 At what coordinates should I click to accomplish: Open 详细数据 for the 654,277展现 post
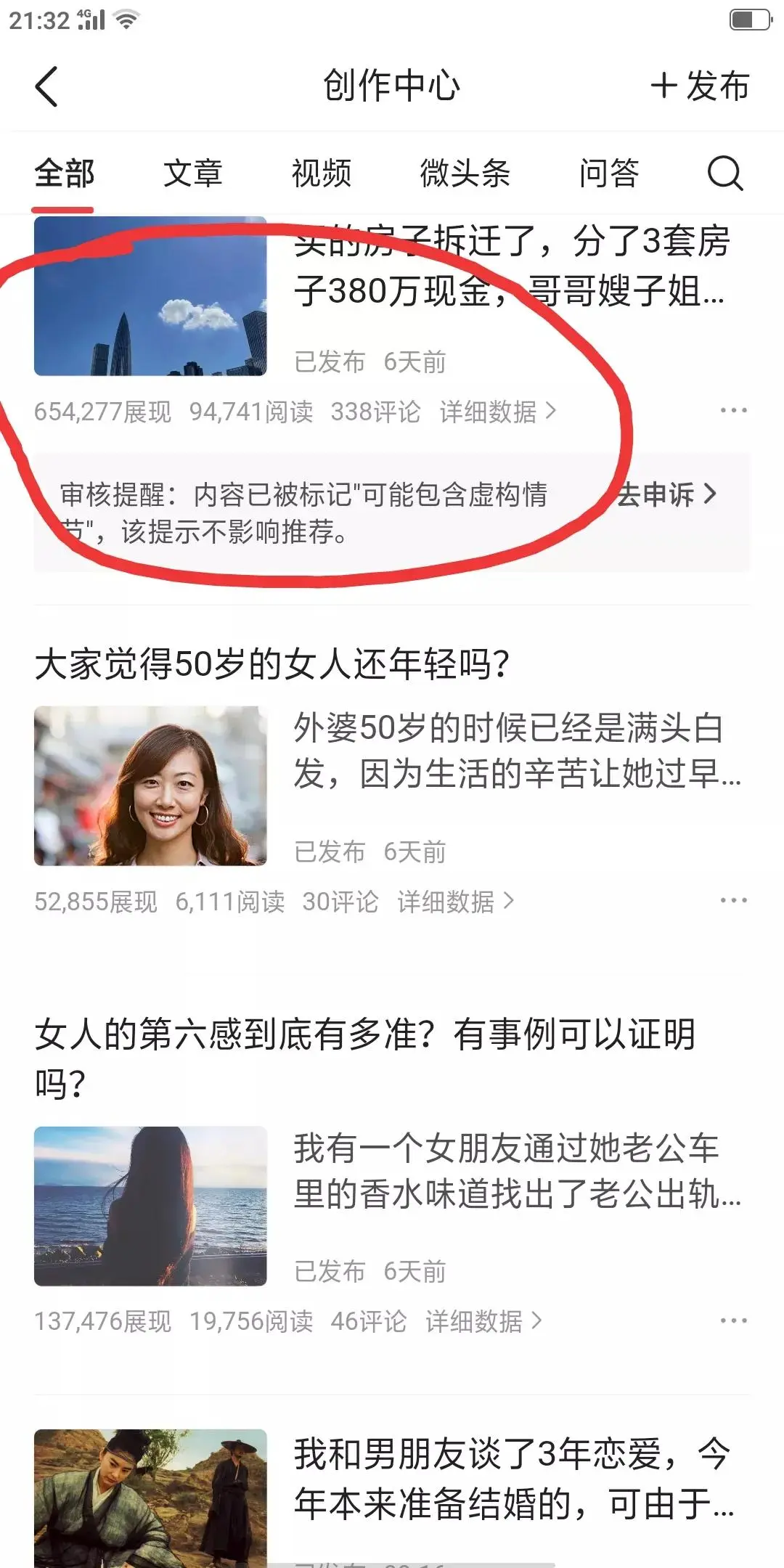(x=497, y=412)
